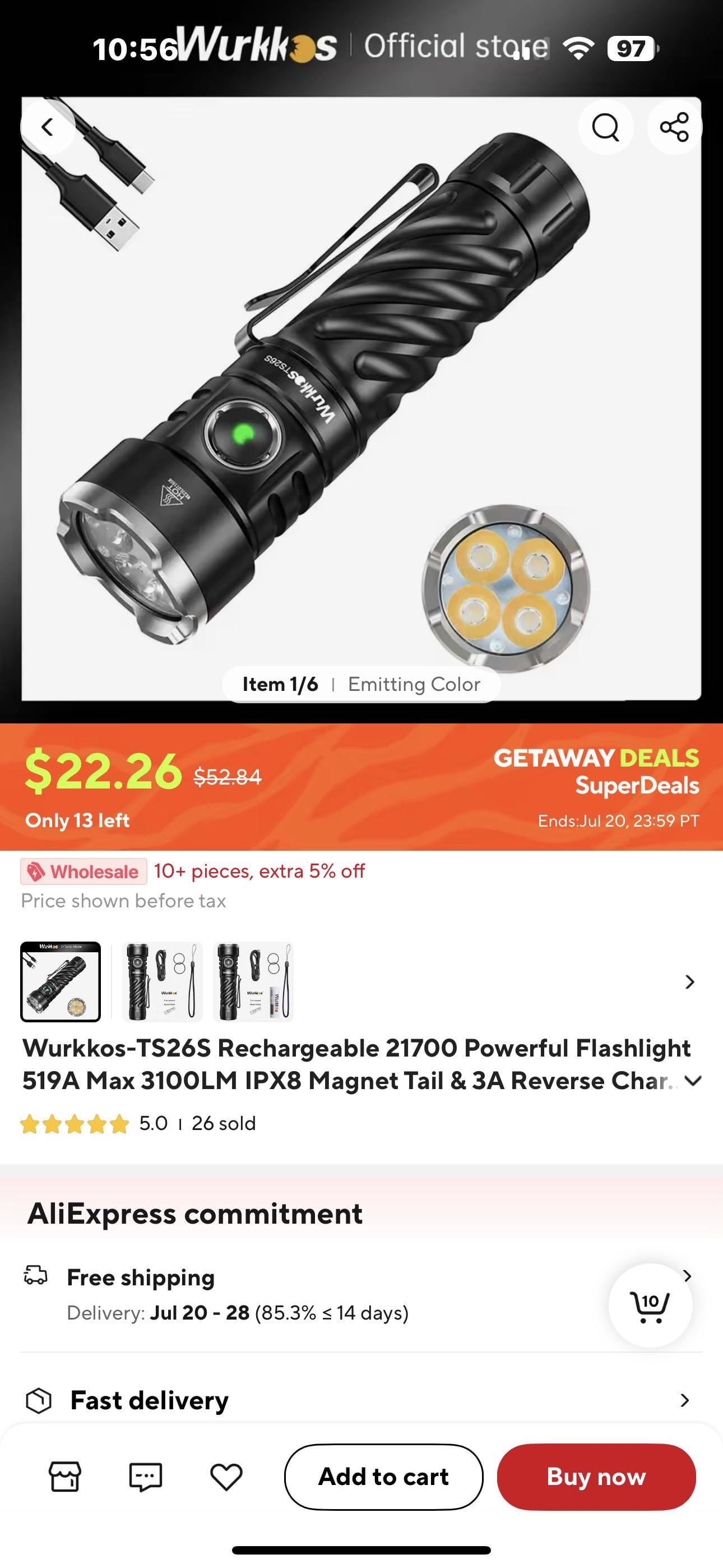Open the main flashlight product image
The width and height of the screenshot is (723, 1568).
[x=361, y=396]
